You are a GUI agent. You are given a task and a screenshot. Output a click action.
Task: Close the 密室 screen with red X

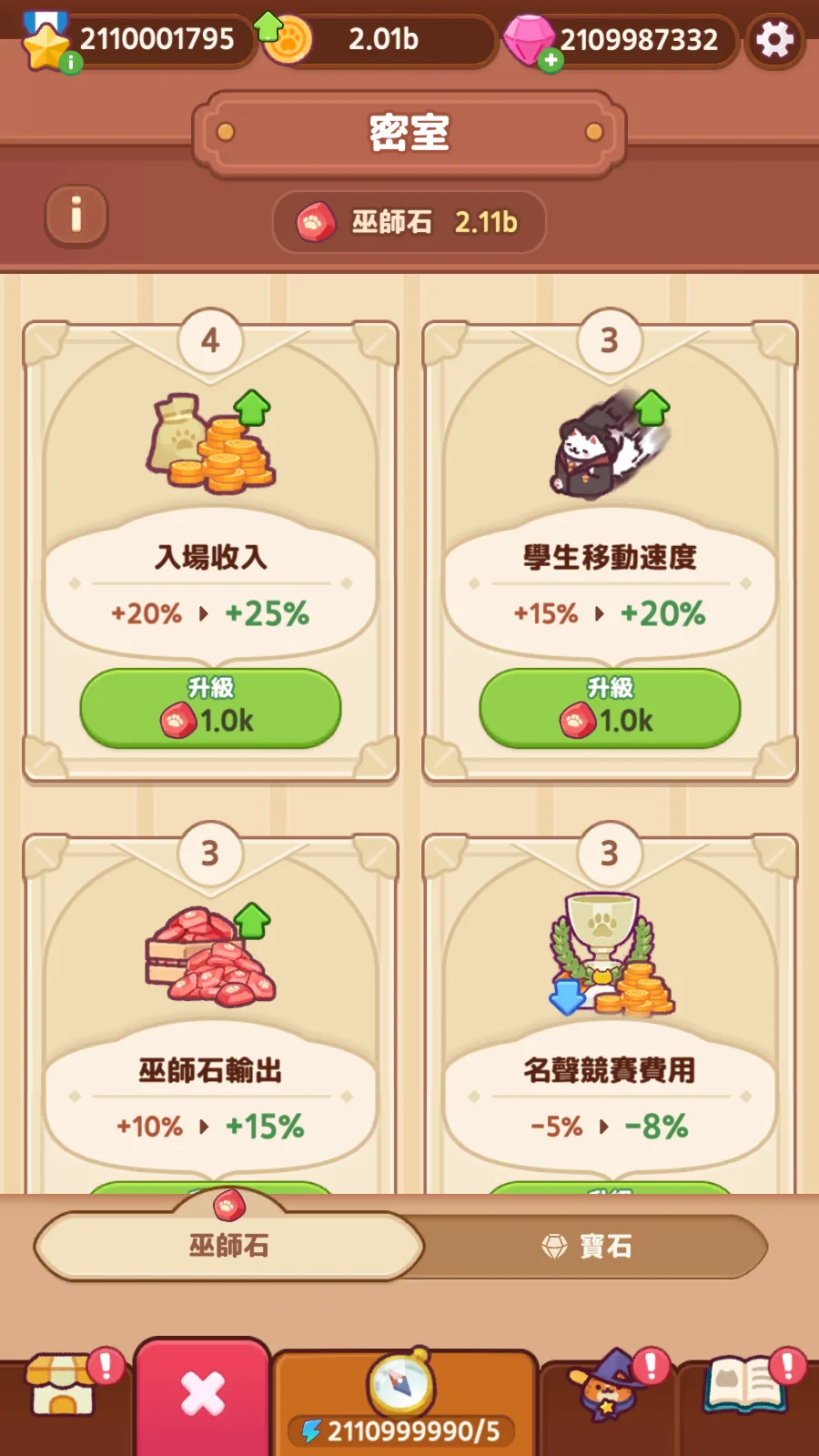202,1393
